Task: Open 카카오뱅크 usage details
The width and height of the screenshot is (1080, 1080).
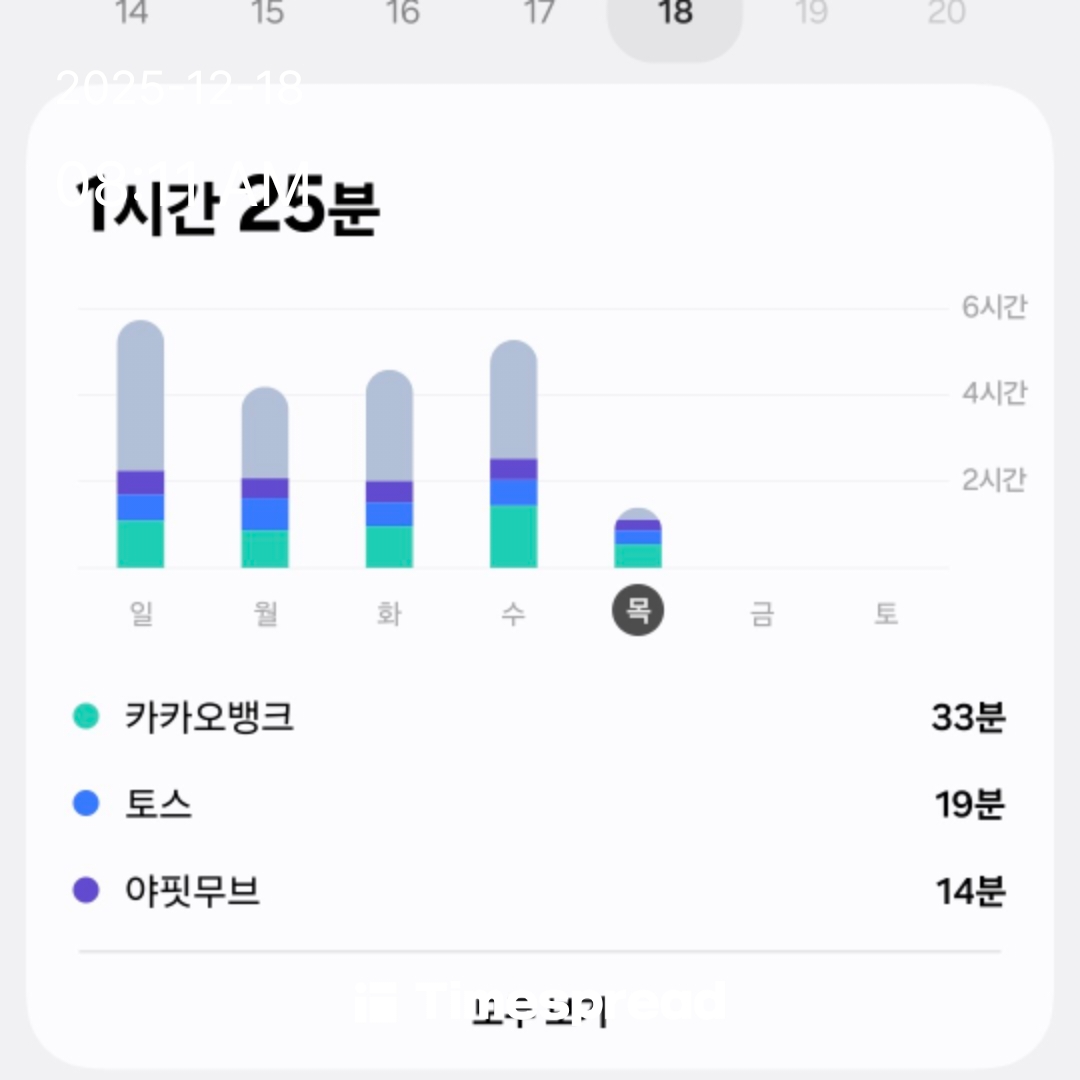Action: (540, 717)
